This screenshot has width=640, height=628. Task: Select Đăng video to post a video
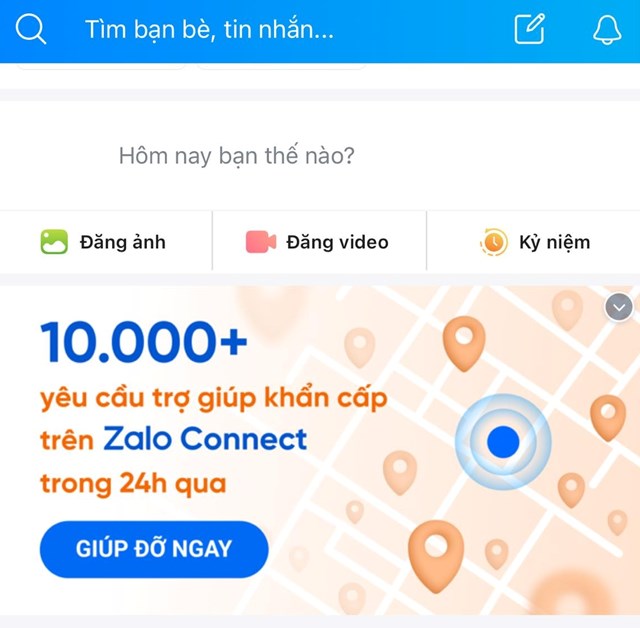(318, 242)
